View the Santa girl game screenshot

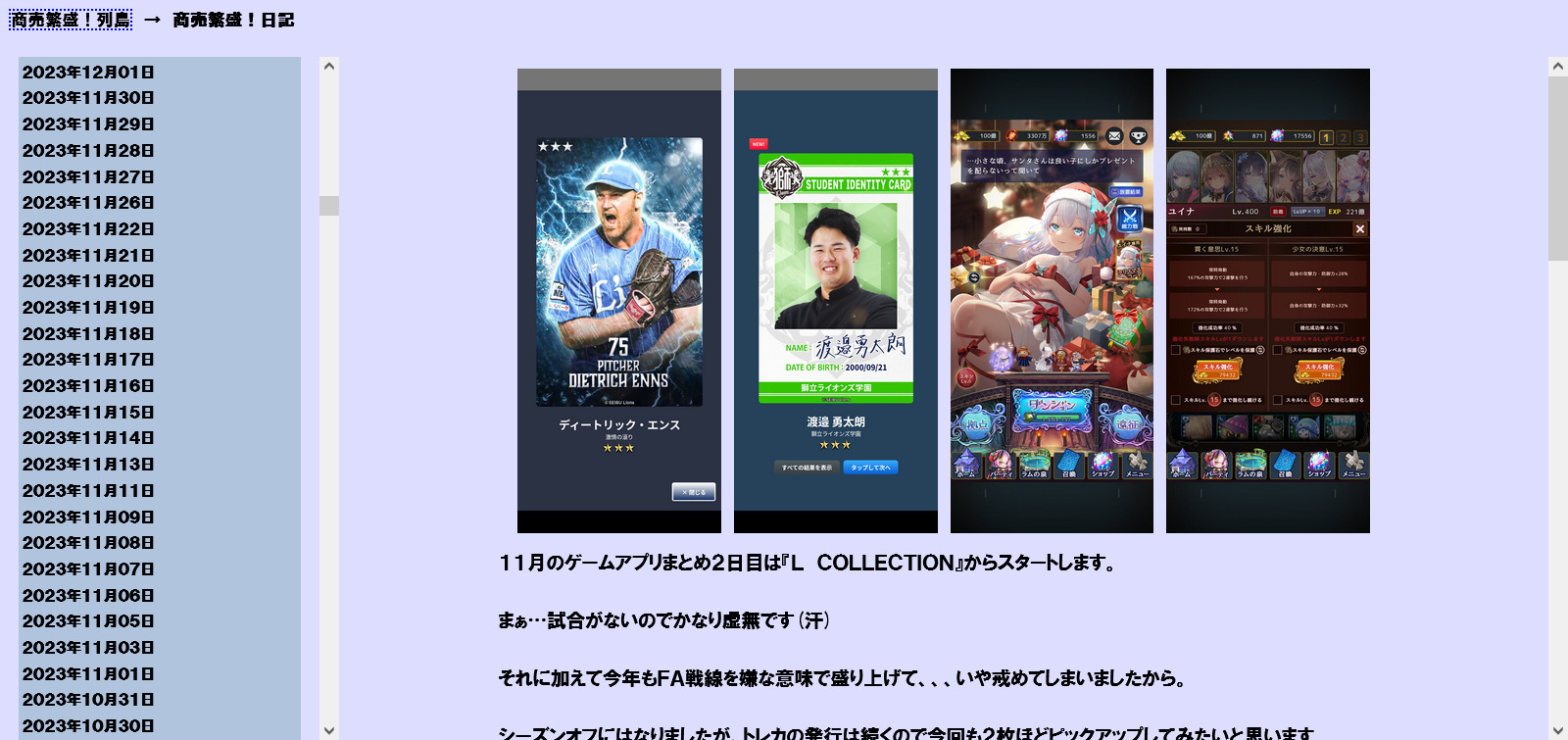pyautogui.click(x=1052, y=301)
